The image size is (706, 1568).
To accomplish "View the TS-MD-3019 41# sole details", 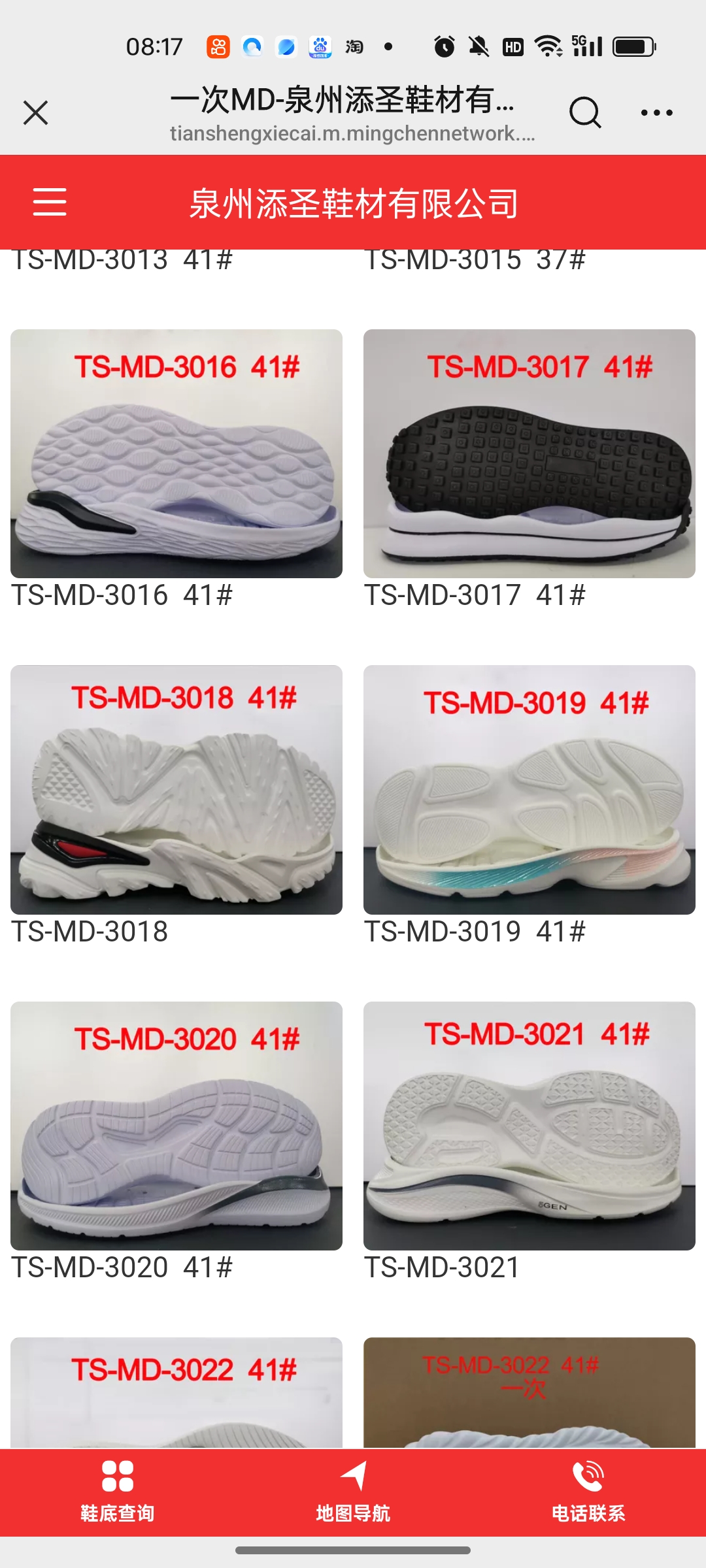I will pyautogui.click(x=529, y=789).
